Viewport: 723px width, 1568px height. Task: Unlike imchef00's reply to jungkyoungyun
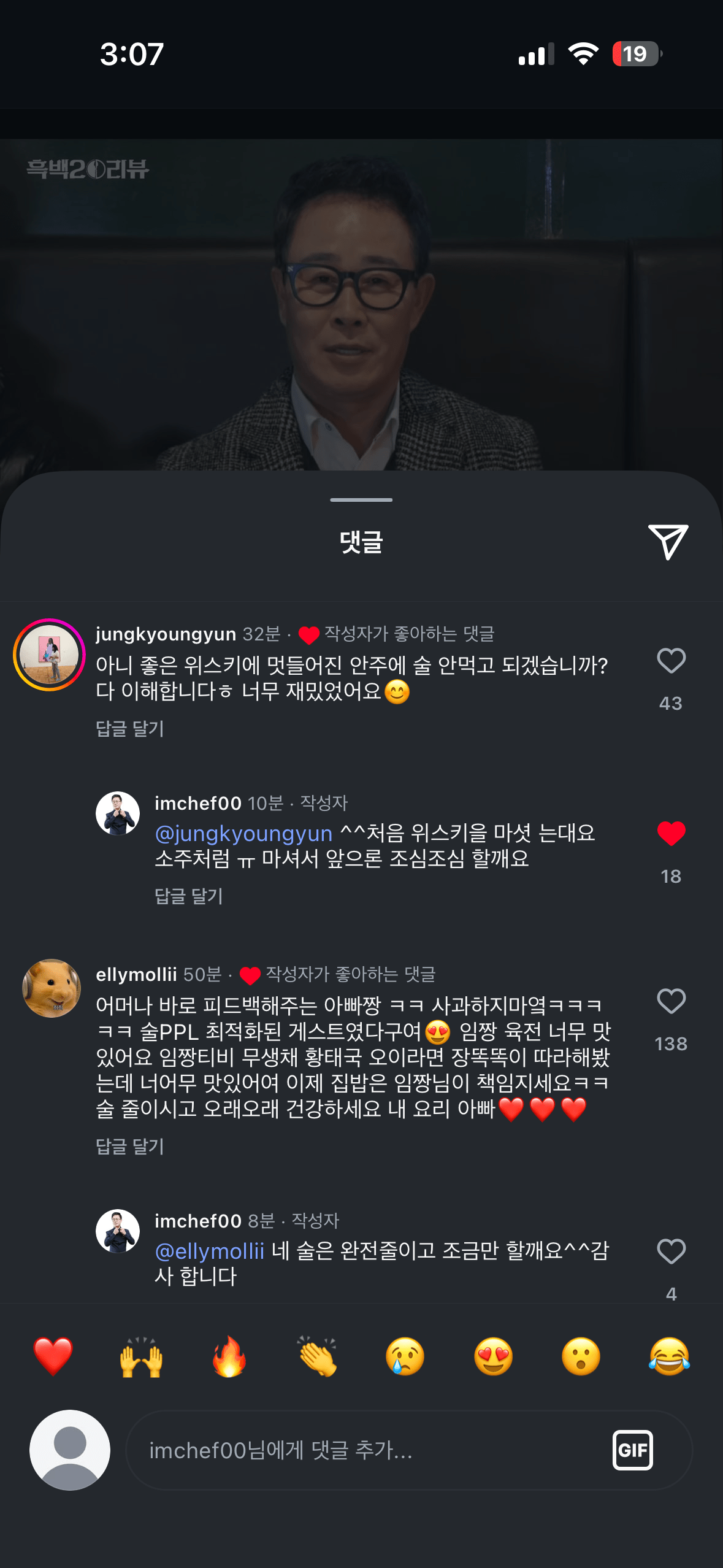coord(671,834)
